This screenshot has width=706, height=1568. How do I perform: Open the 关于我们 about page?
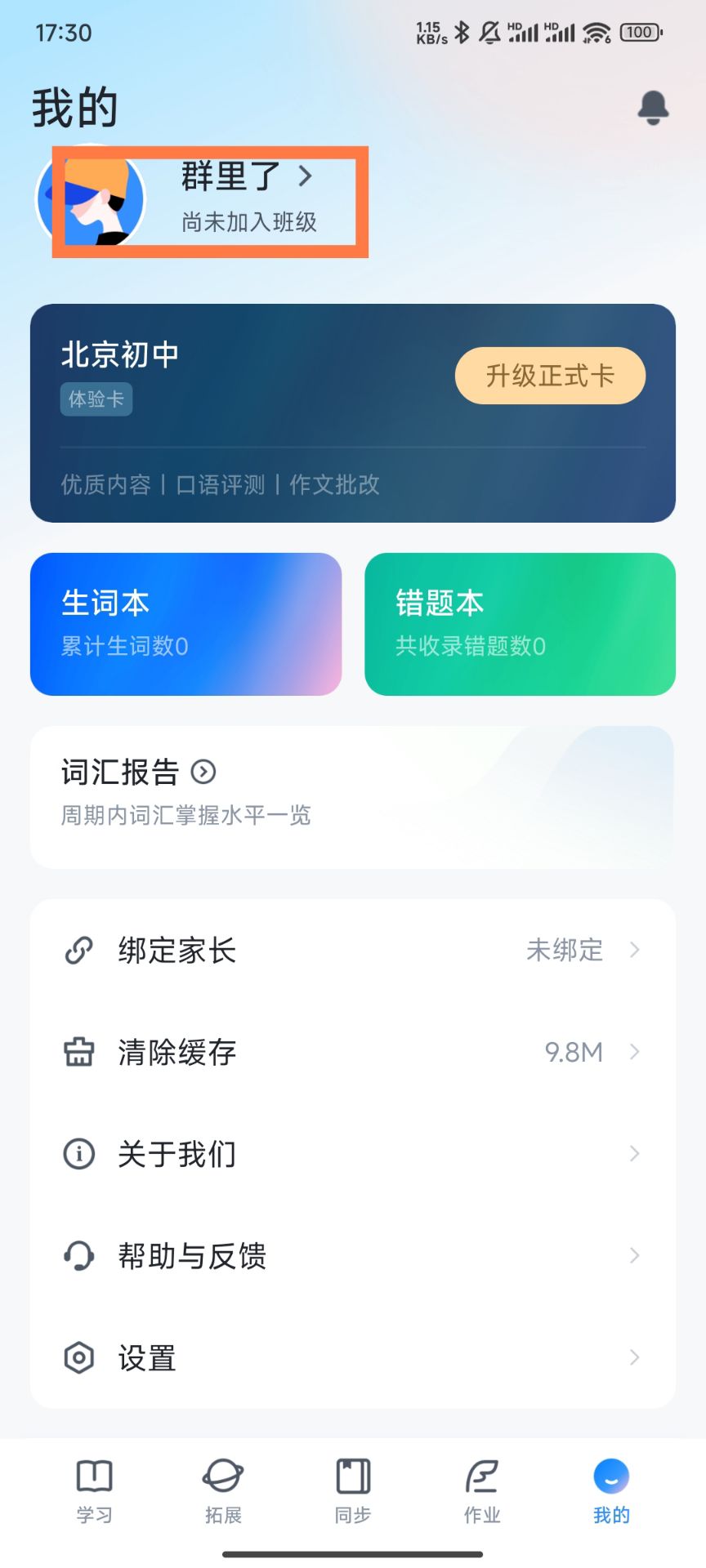pyautogui.click(x=353, y=1154)
